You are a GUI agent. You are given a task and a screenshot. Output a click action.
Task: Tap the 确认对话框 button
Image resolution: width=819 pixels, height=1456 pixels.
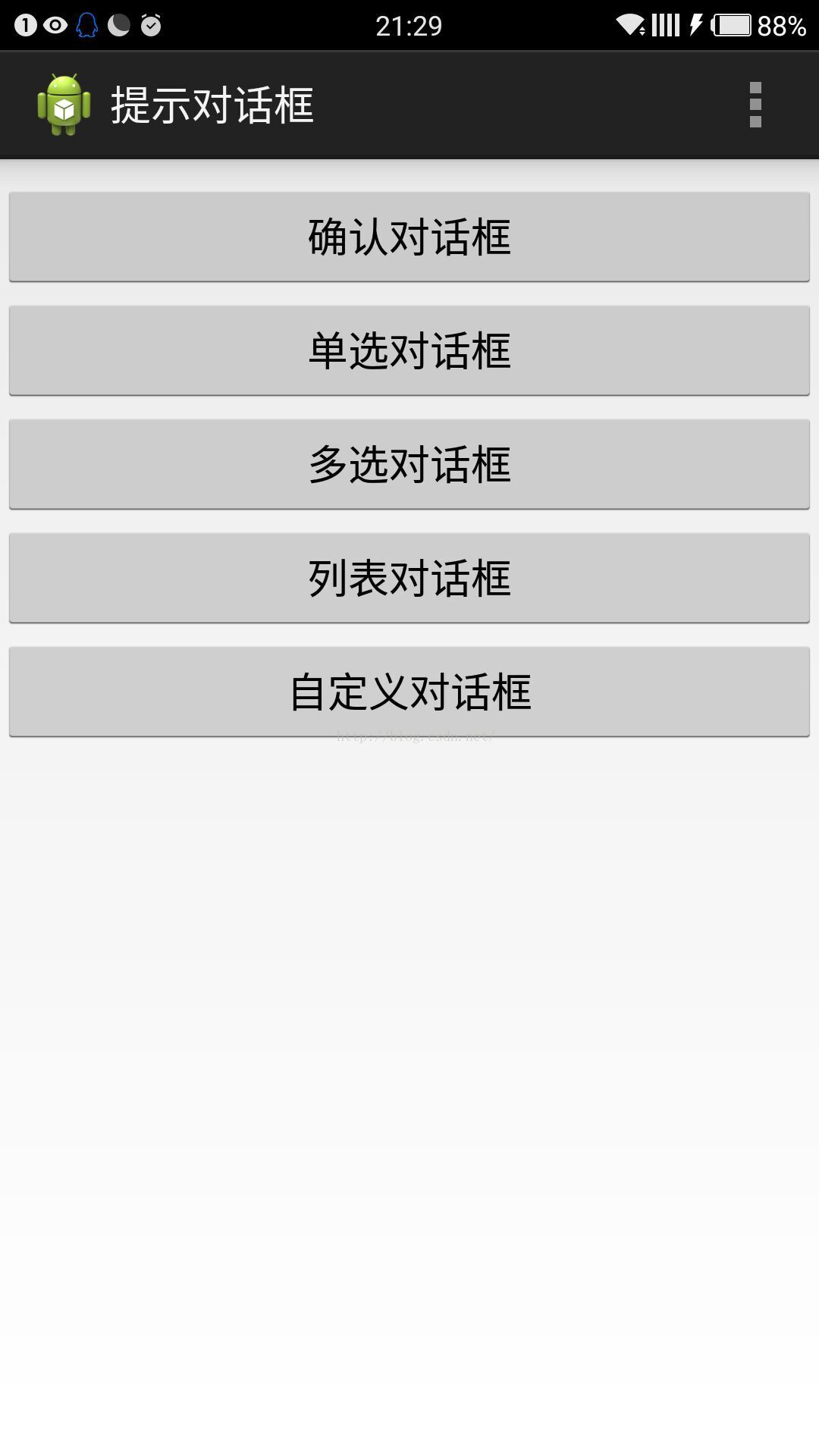point(409,237)
